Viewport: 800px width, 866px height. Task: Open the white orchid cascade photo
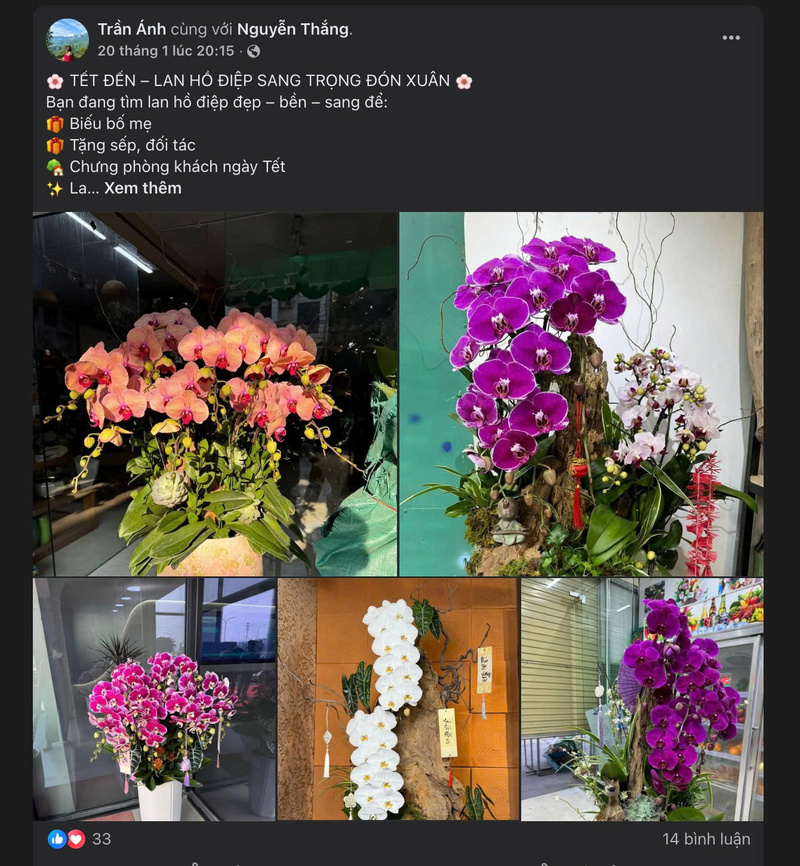coord(398,699)
